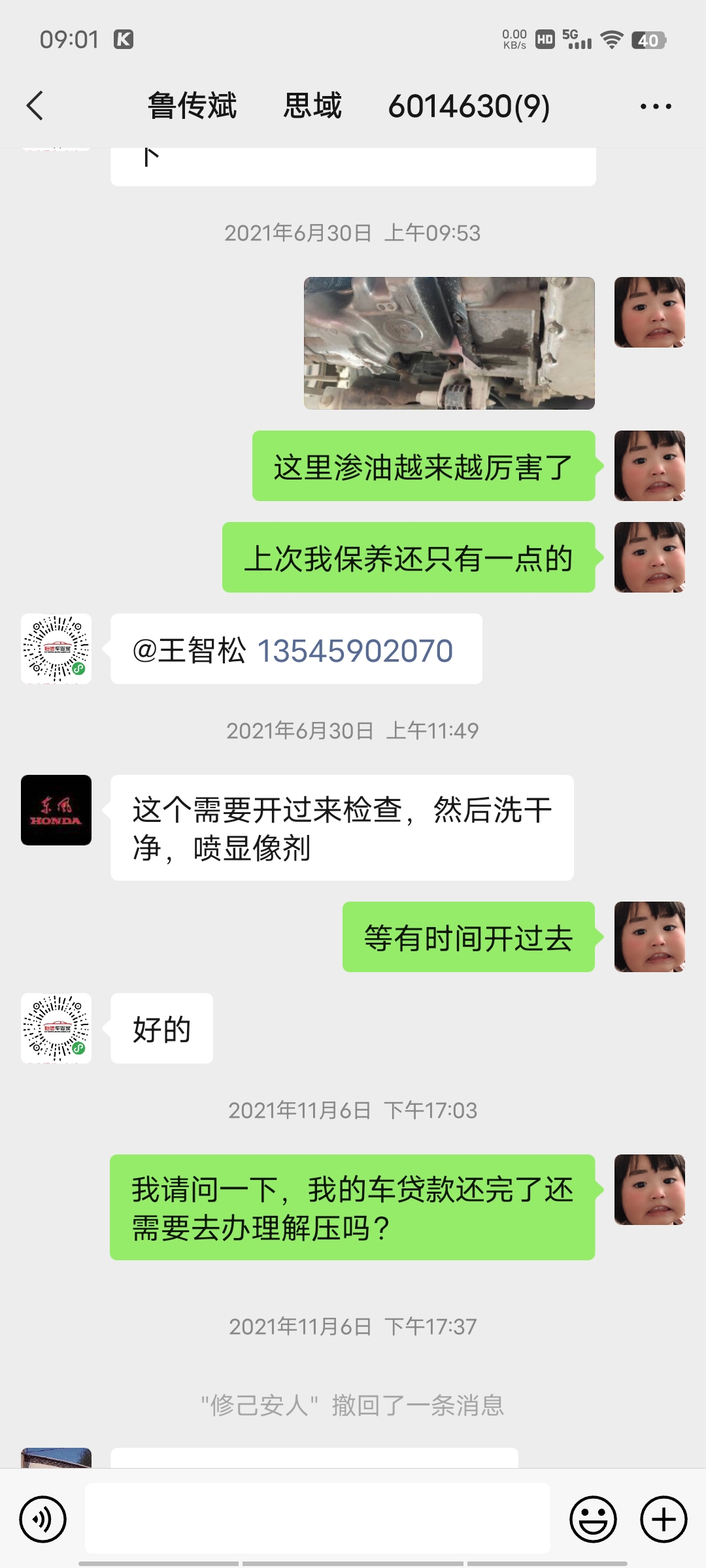This screenshot has width=706, height=1568.
Task: Switch to voice message input
Action: (43, 1520)
